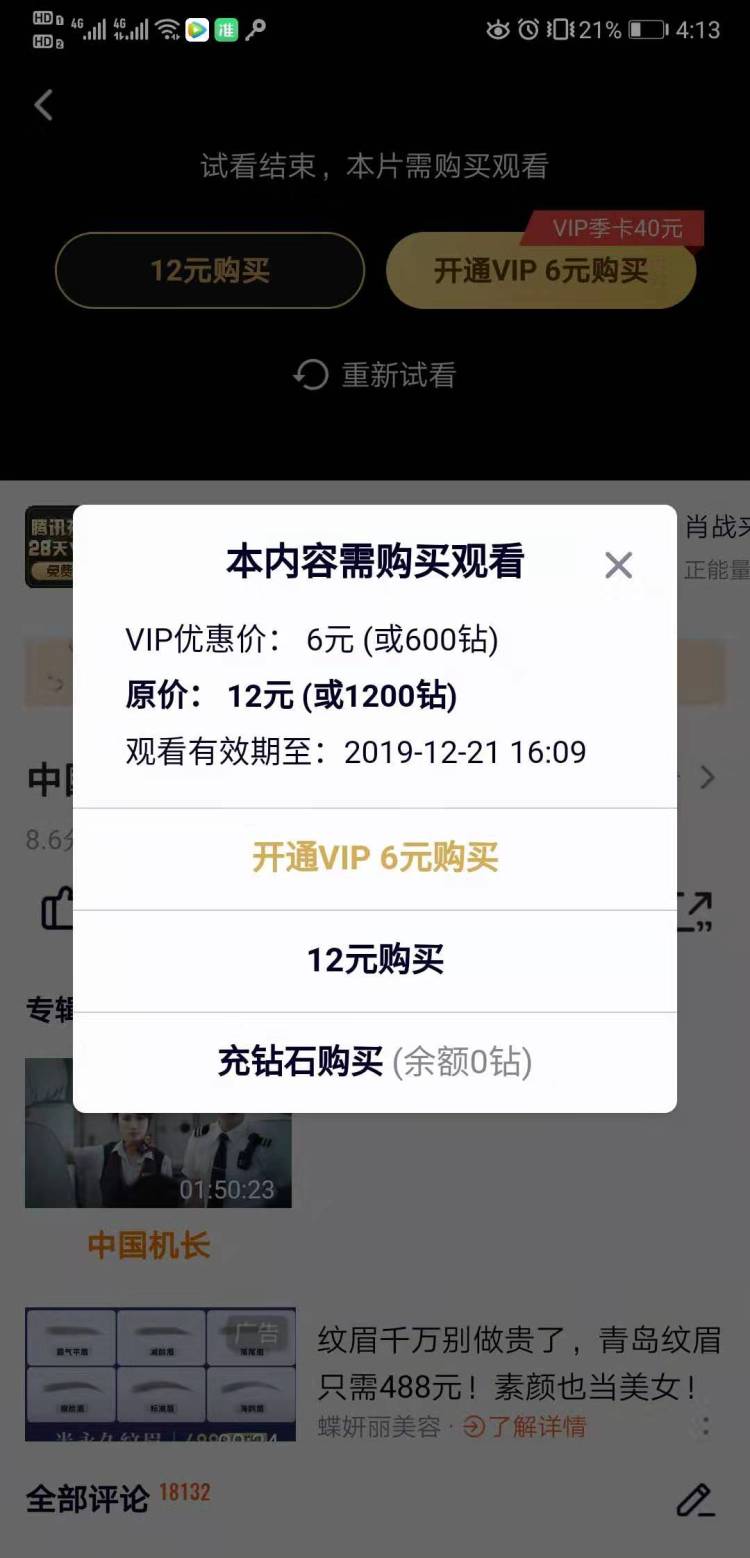Viewport: 750px width, 1558px height.
Task: Write a comment with the pencil icon
Action: coord(694,1500)
